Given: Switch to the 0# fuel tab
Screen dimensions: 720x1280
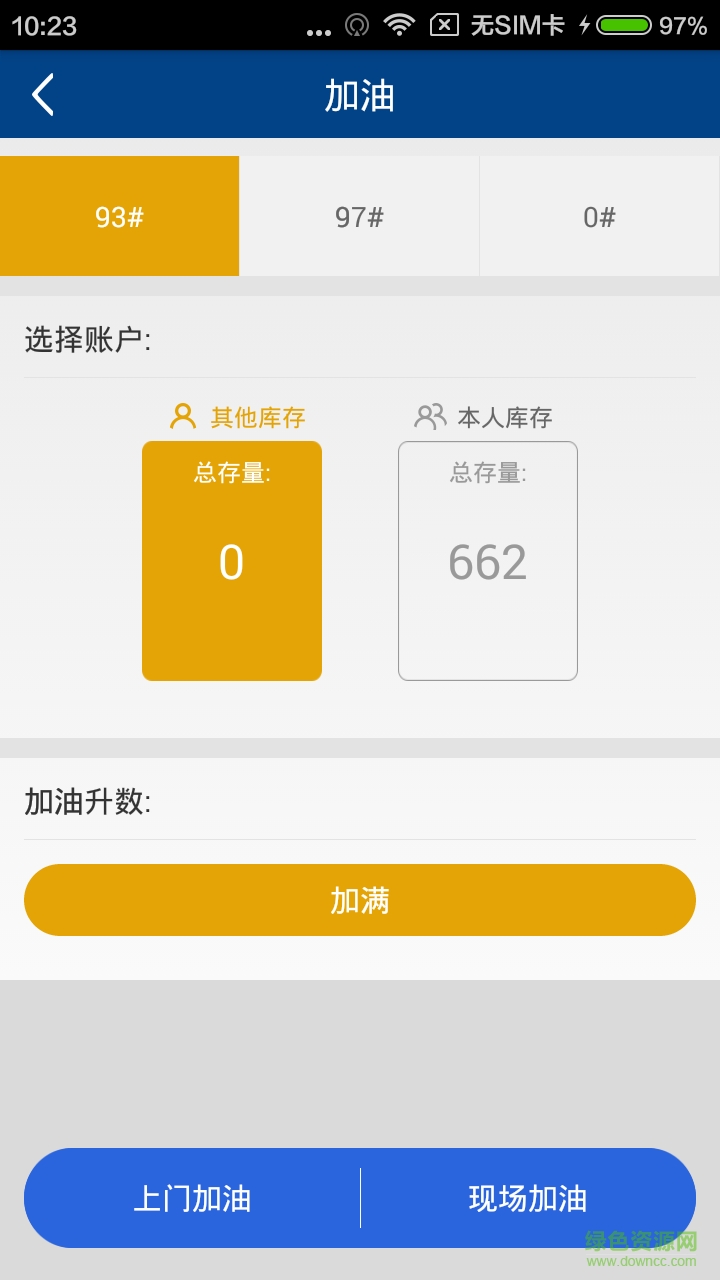Looking at the screenshot, I should [x=599, y=216].
